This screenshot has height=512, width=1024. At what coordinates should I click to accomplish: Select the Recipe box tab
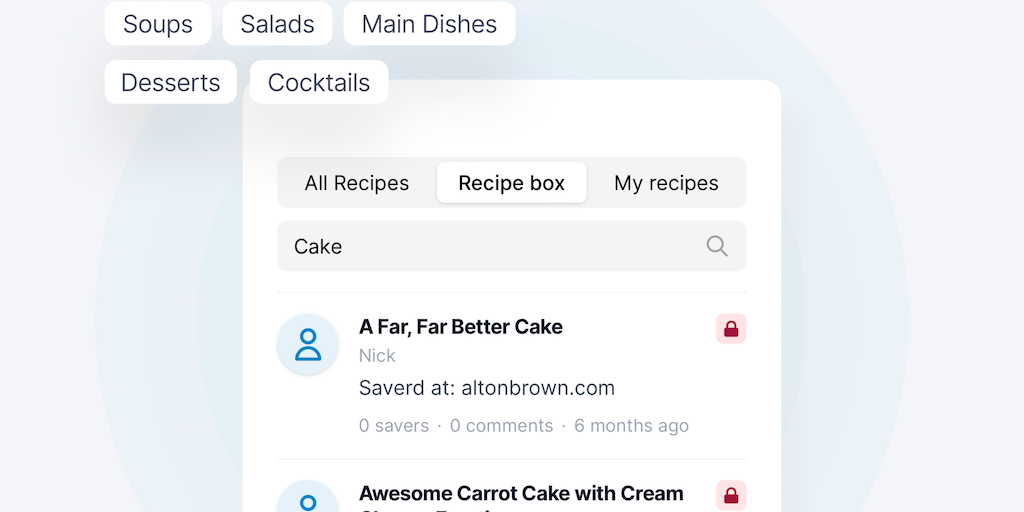pos(512,183)
